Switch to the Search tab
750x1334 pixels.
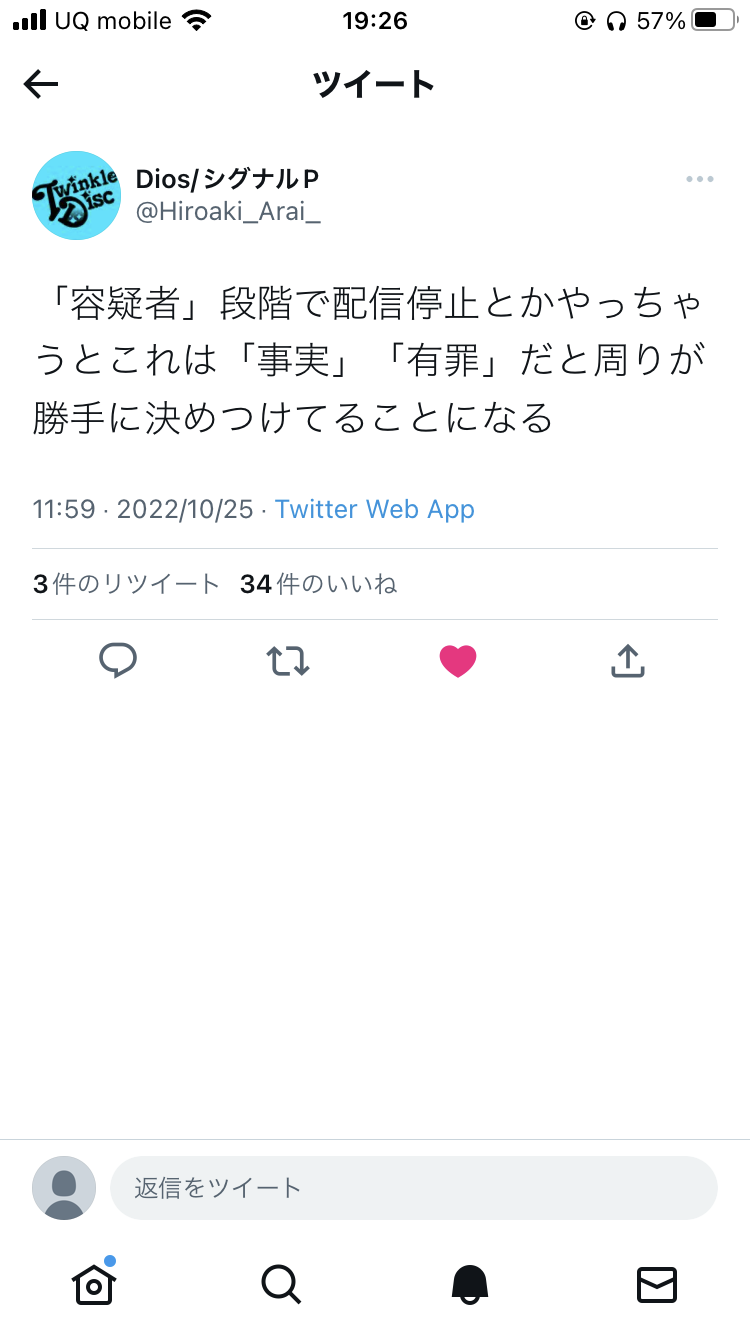[x=280, y=1284]
